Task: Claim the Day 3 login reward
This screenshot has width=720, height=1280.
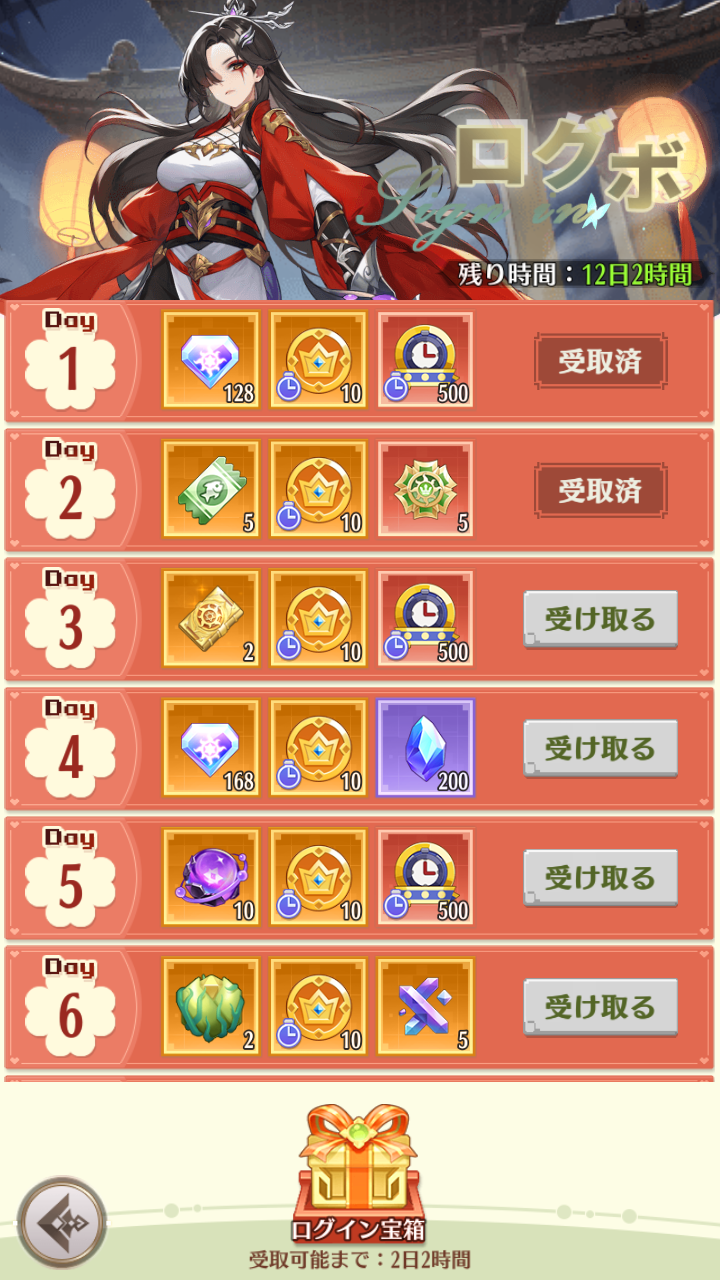Action: (x=600, y=619)
